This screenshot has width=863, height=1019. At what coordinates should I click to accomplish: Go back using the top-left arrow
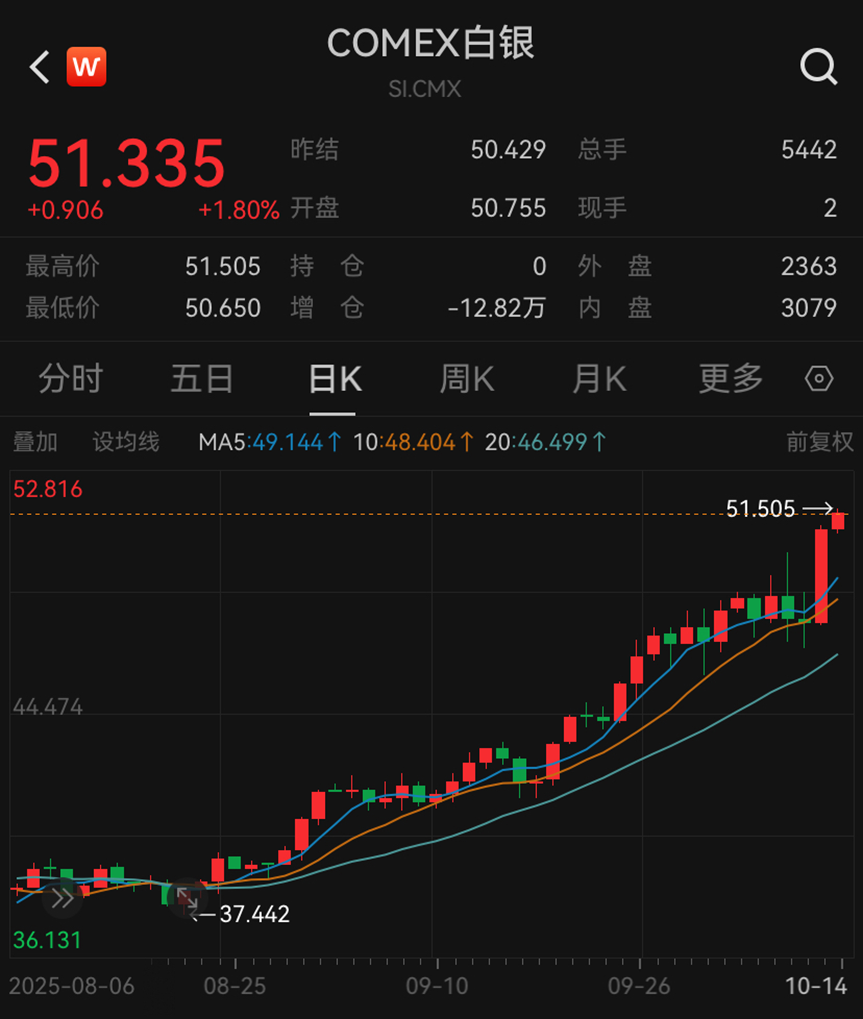(x=39, y=68)
